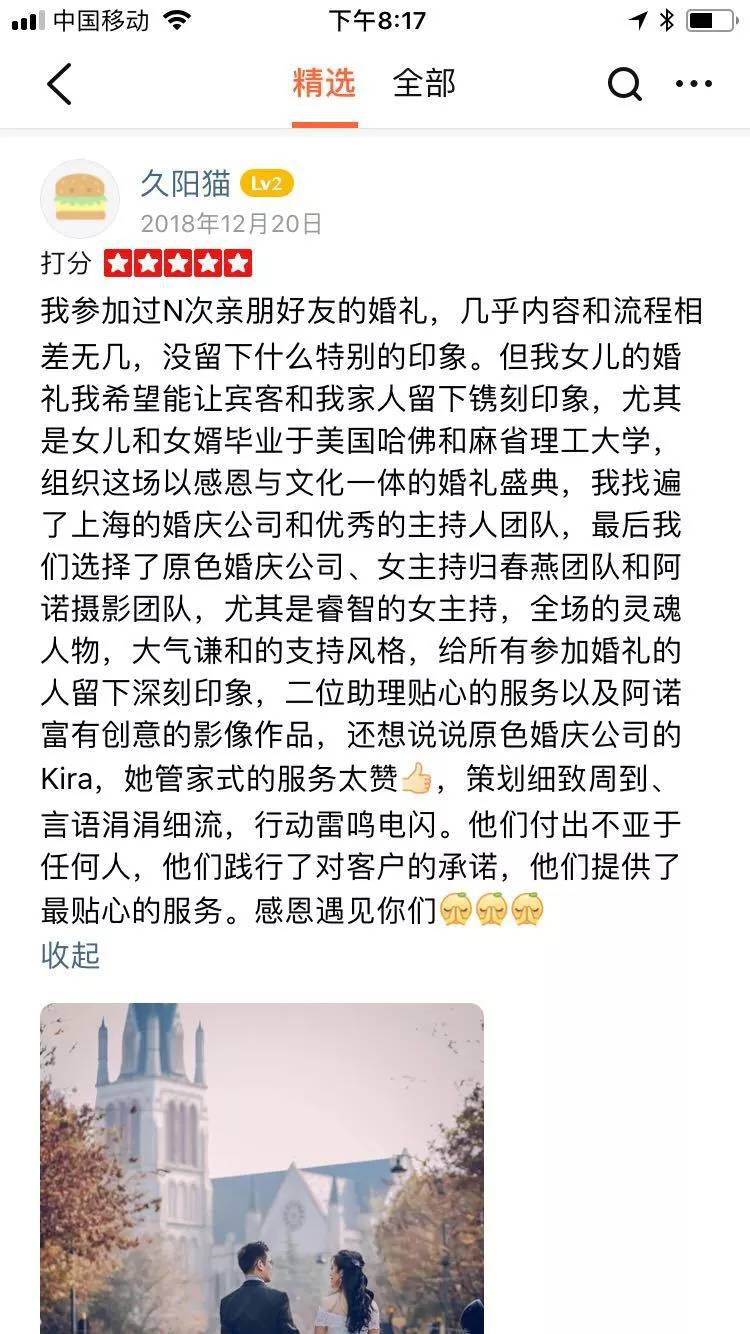Open 久阳猫's profile avatar
The image size is (750, 1334).
click(x=80, y=199)
